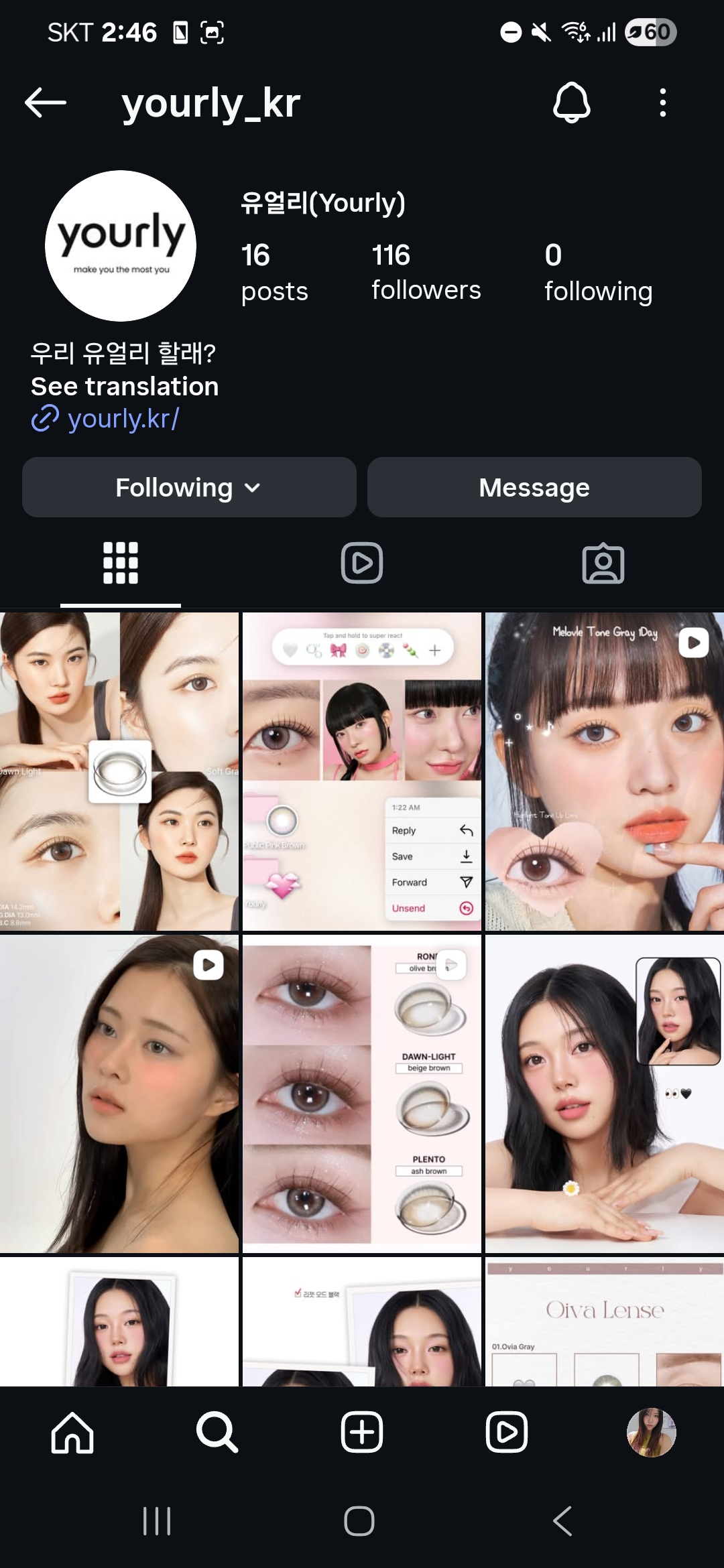Tap See translation under the bio
This screenshot has width=724, height=1568.
pos(125,387)
